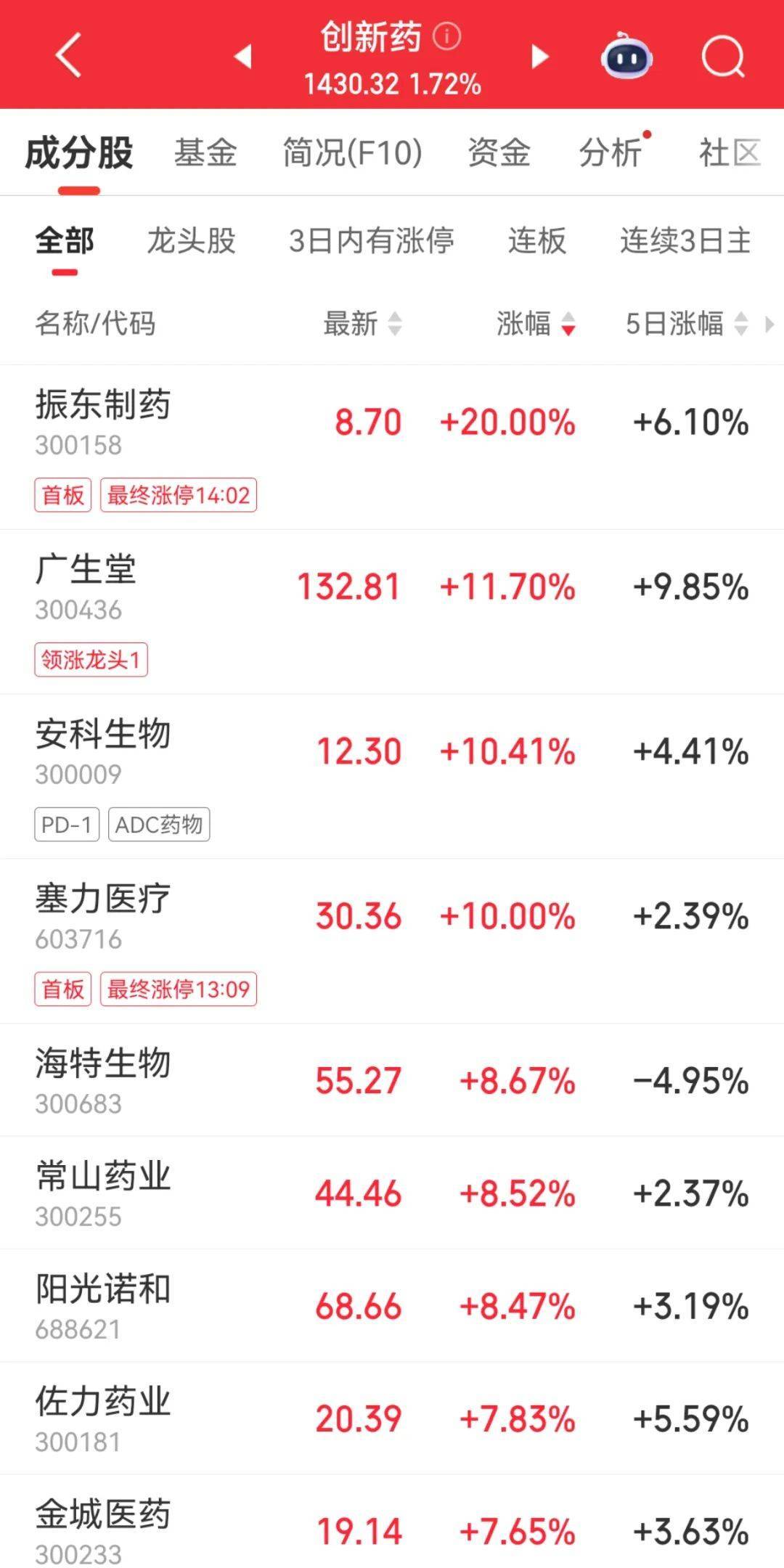The width and height of the screenshot is (784, 1568).
Task: Open 最终涨停13:09 tag under 塞力医疗
Action: [177, 987]
